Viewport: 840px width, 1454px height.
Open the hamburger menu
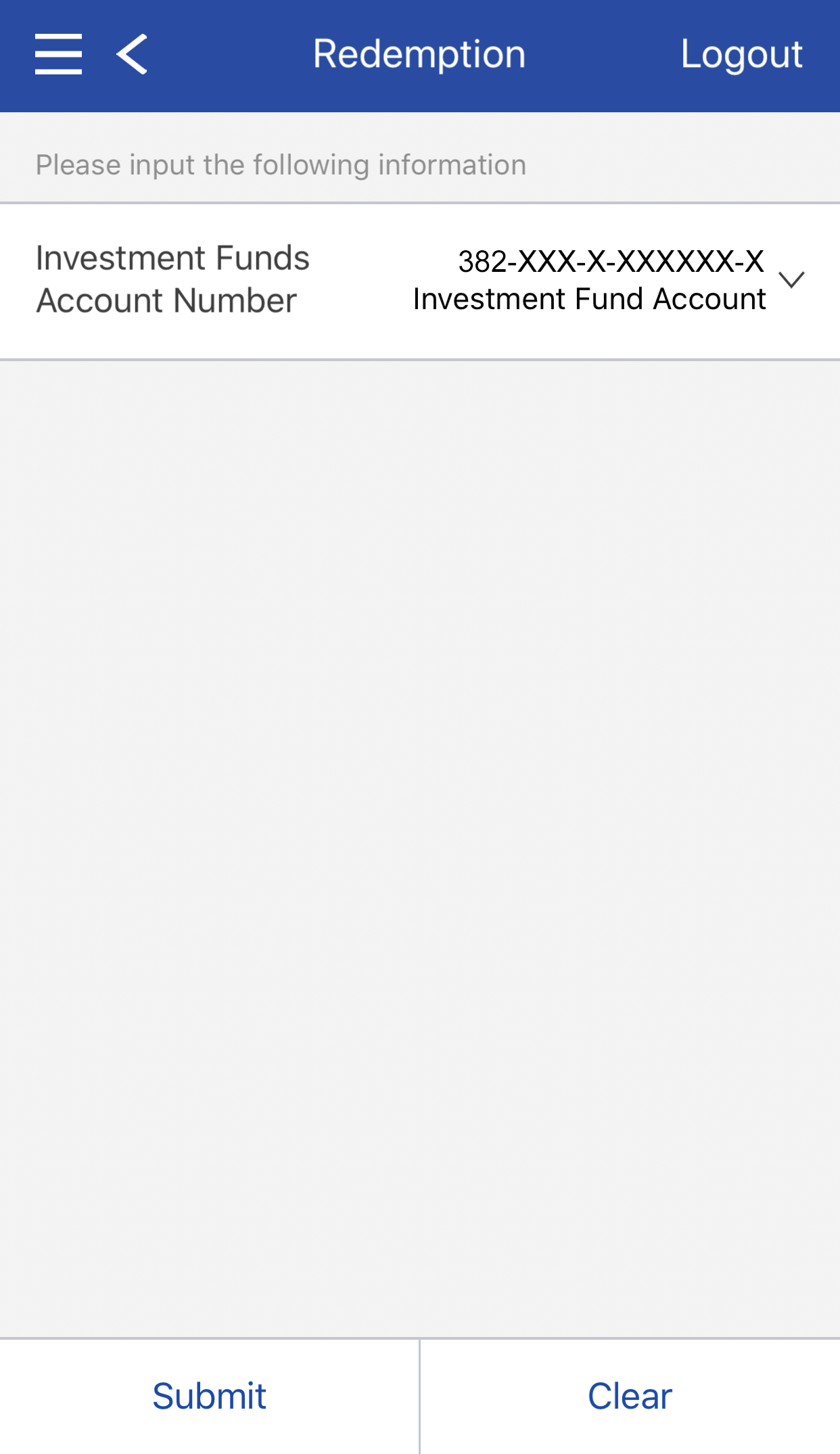[x=58, y=54]
